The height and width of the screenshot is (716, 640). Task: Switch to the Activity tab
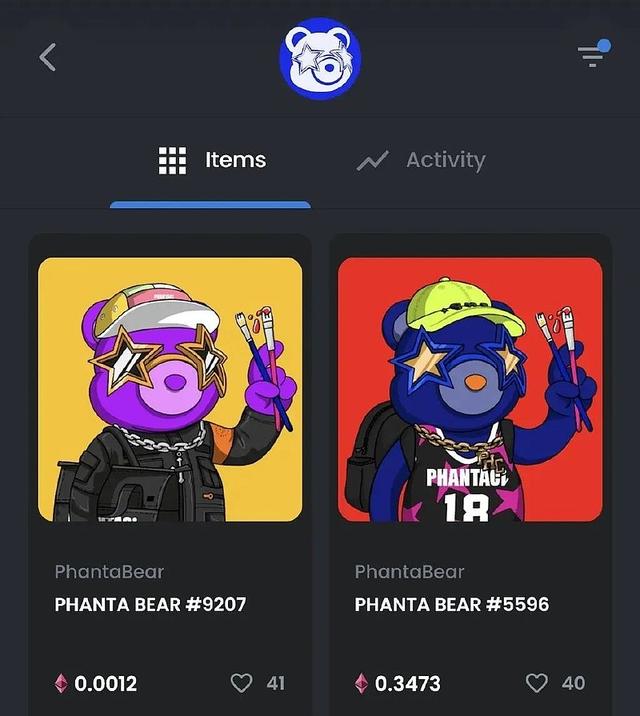point(421,160)
